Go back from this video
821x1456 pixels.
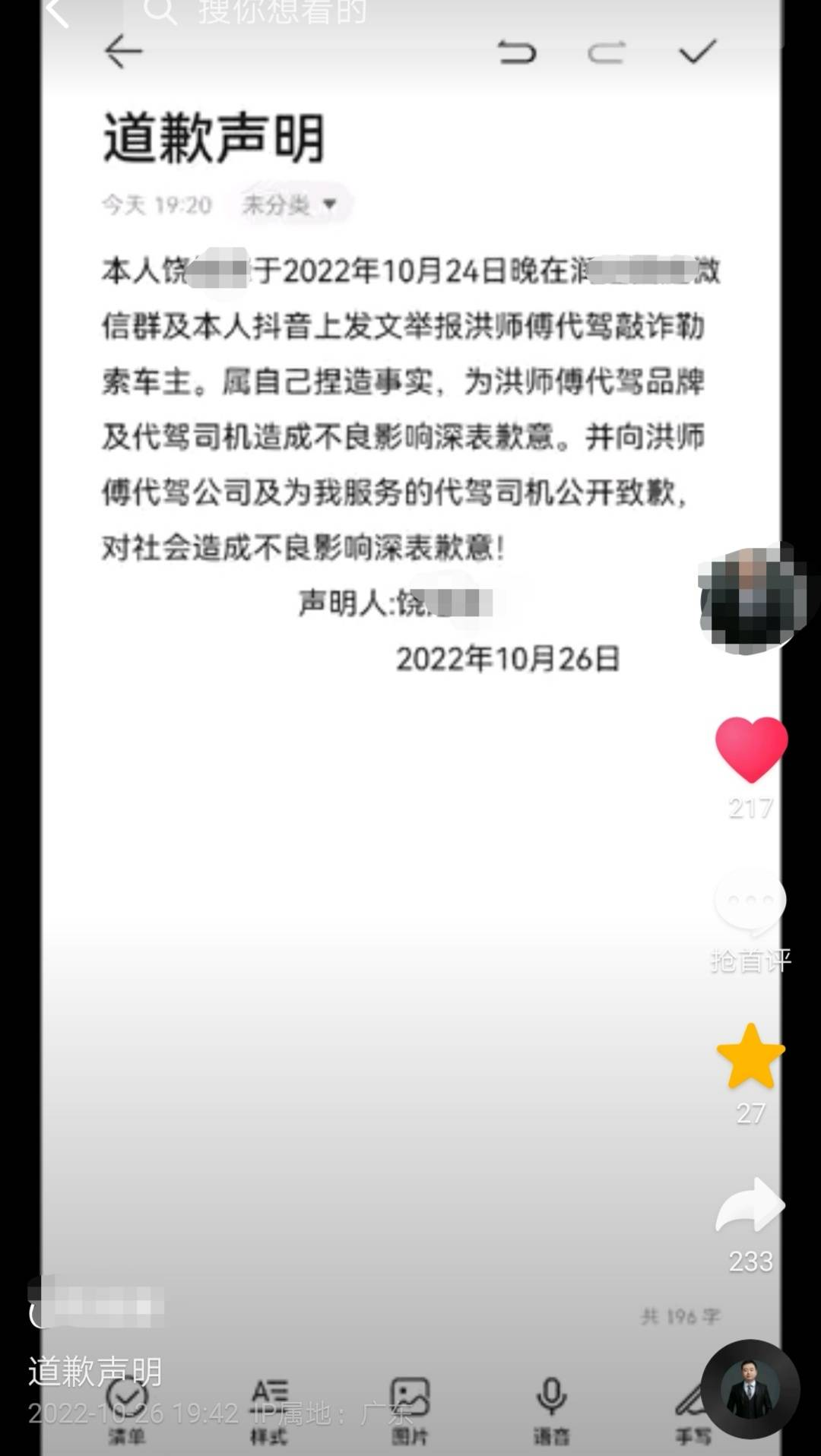(x=56, y=12)
